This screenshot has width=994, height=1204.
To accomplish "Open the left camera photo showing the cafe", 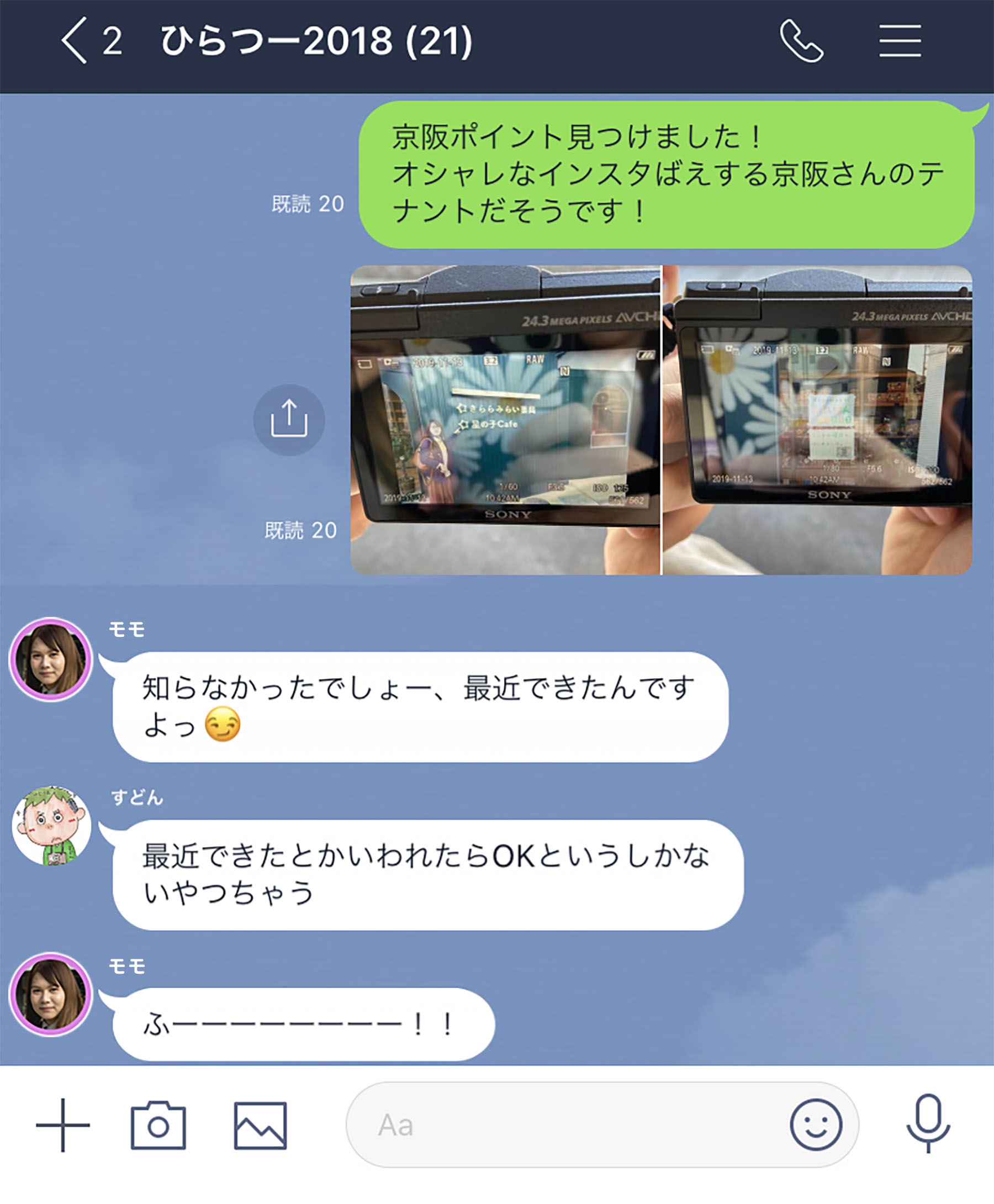I will 505,420.
